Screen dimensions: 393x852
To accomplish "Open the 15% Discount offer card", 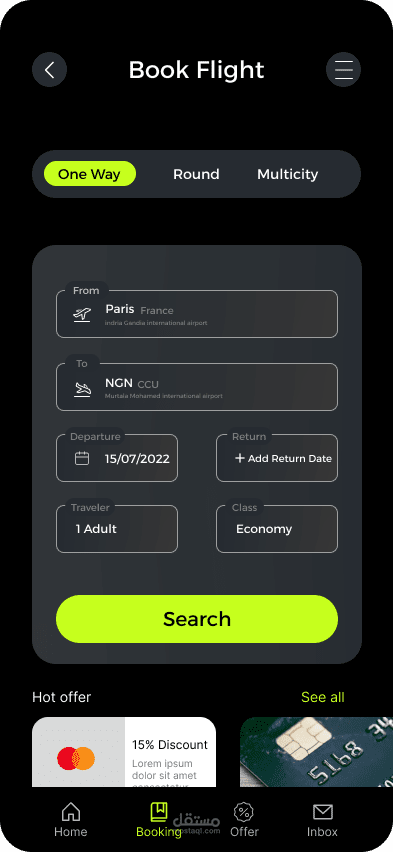I will pos(124,752).
